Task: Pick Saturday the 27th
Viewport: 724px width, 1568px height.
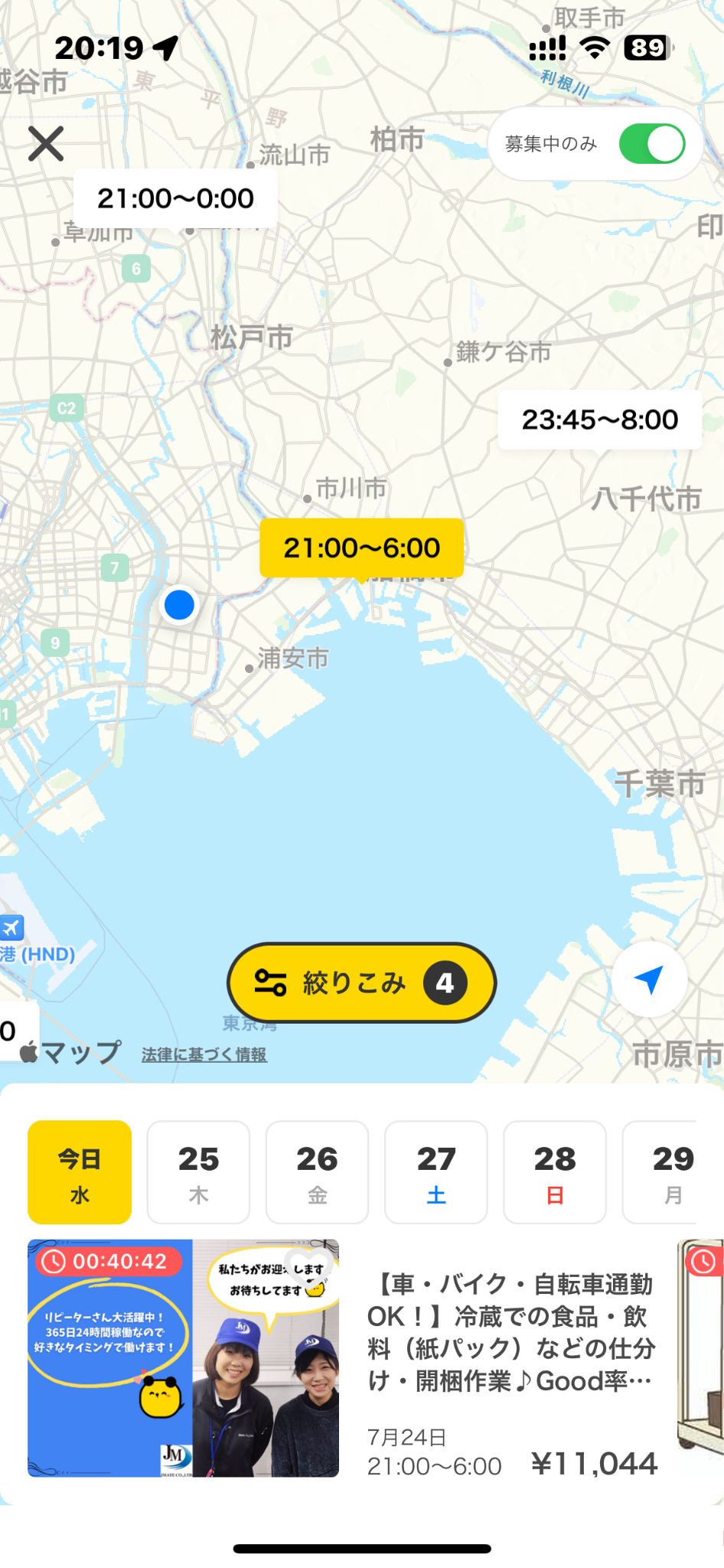Action: click(x=435, y=1172)
